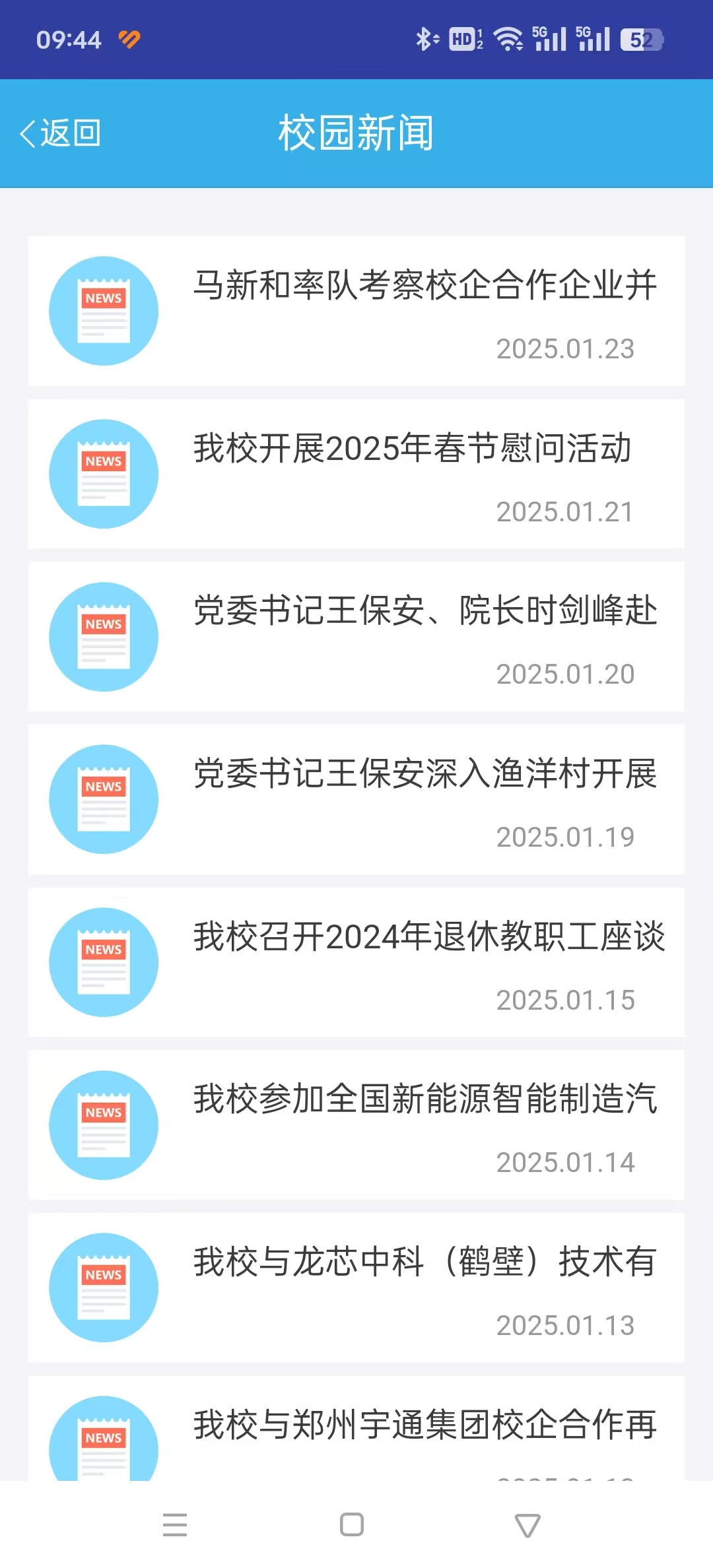Go to the system home screen
The height and width of the screenshot is (1568, 713).
[352, 1525]
